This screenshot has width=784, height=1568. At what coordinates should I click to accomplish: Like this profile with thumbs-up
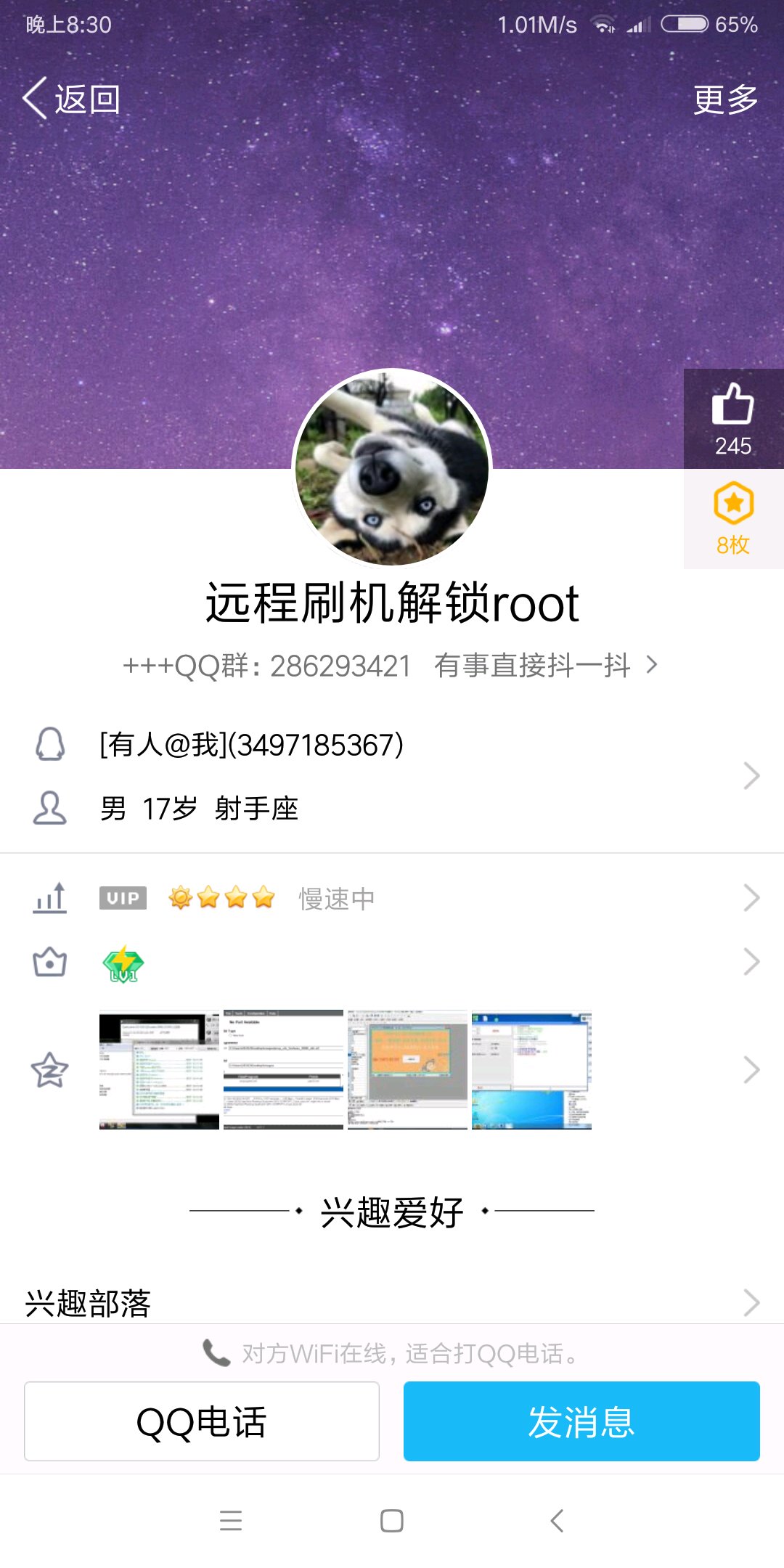(x=733, y=418)
